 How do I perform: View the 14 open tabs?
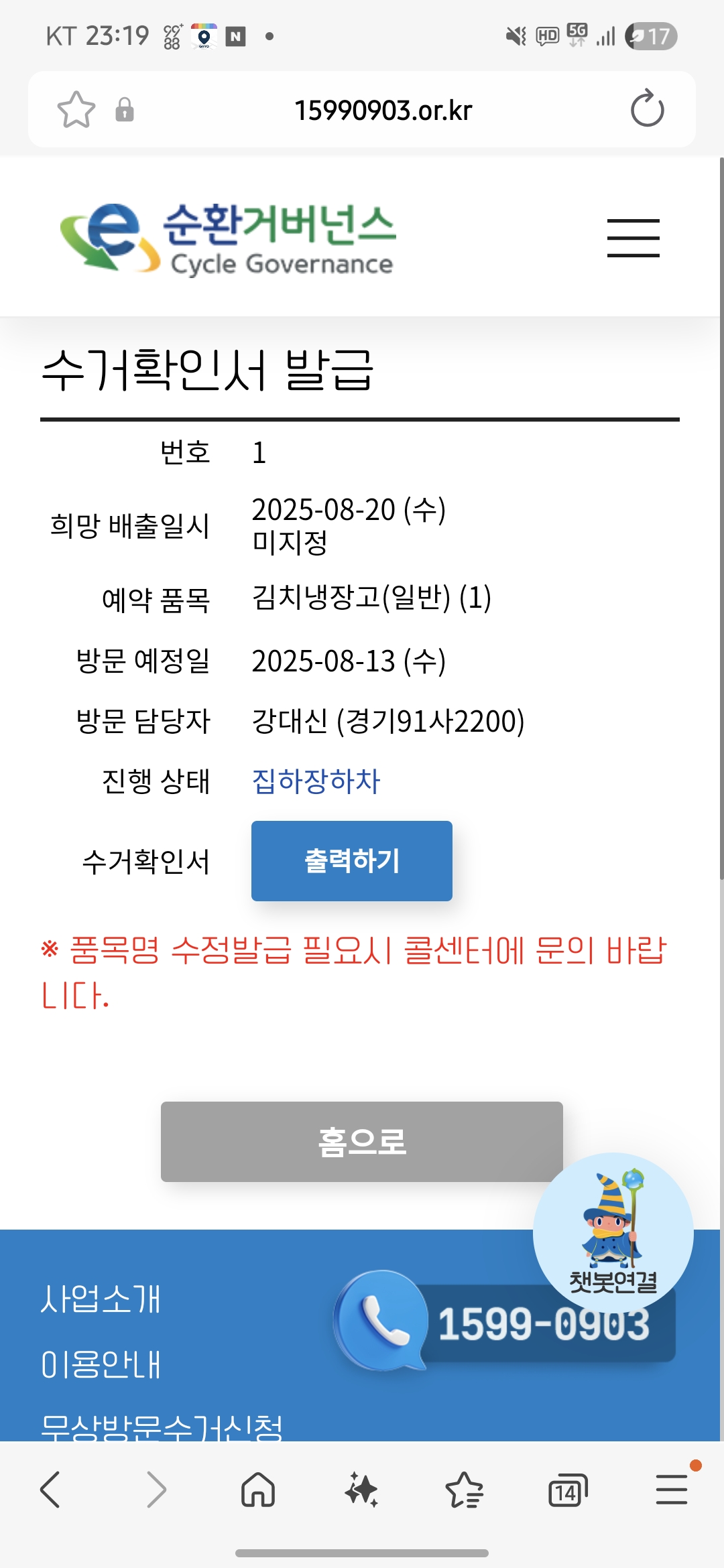pyautogui.click(x=567, y=1490)
